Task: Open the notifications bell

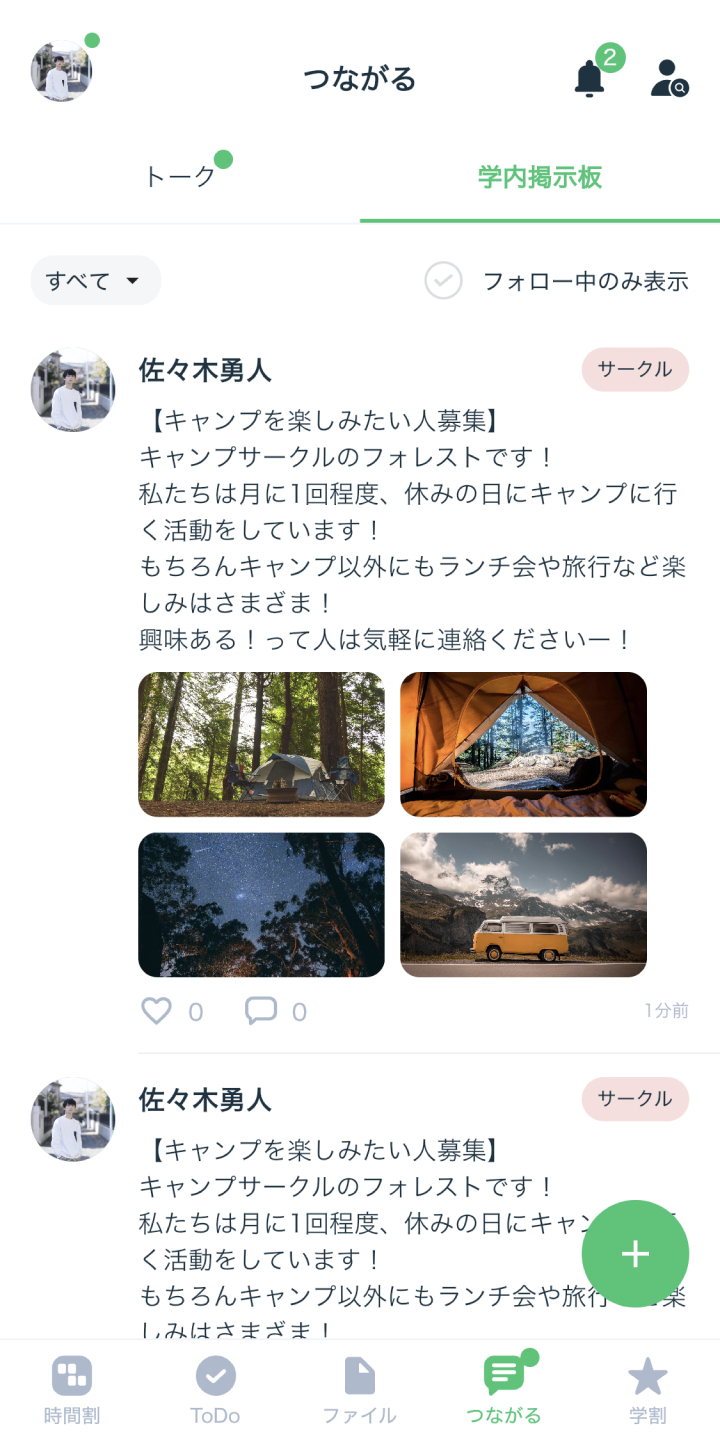Action: click(590, 78)
